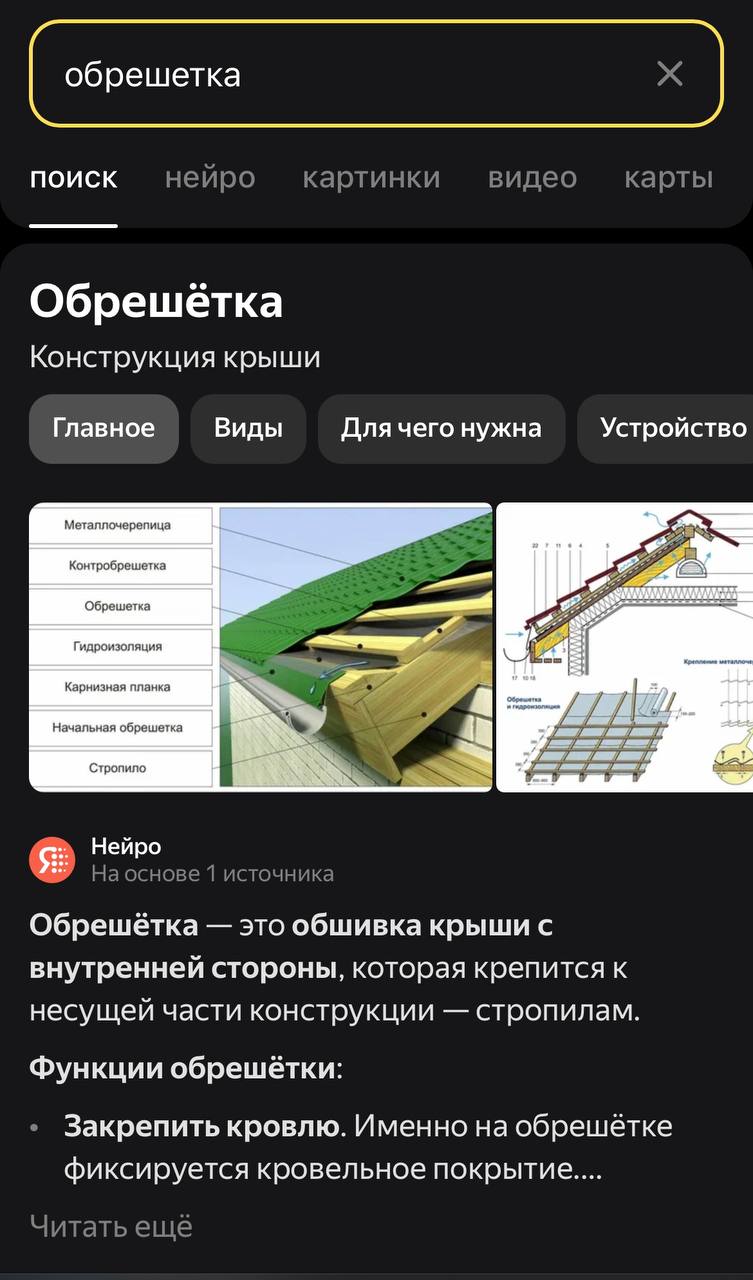
Task: Select the Устройство chip
Action: pos(666,429)
